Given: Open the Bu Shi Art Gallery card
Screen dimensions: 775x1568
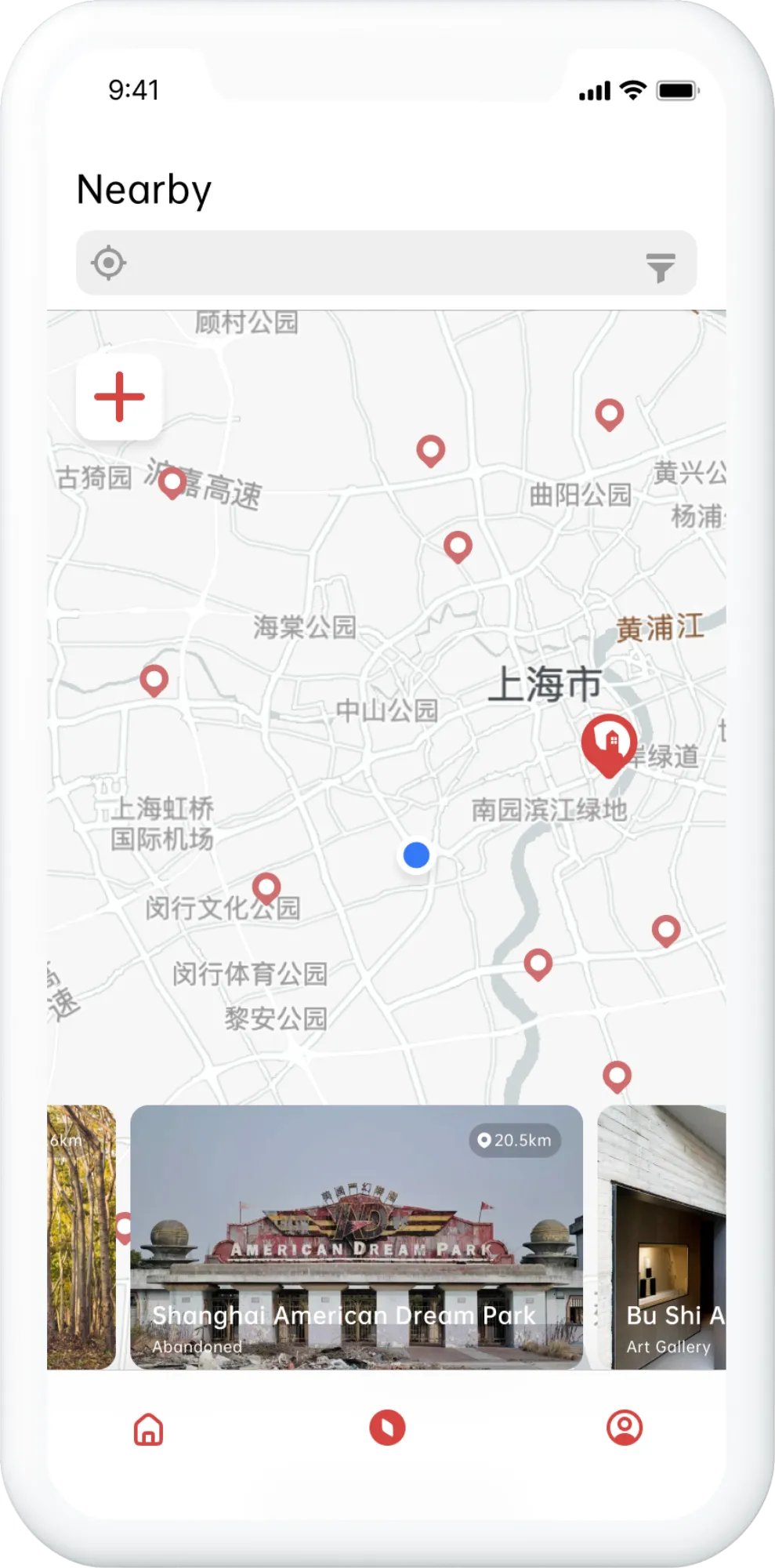Looking at the screenshot, I should click(663, 1236).
